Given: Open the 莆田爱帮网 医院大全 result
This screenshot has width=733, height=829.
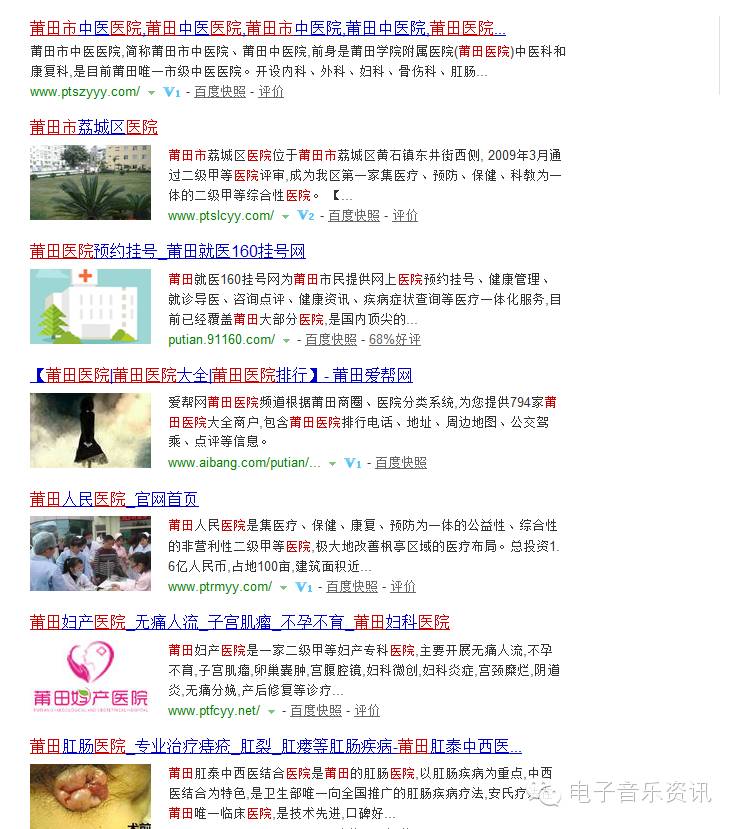Looking at the screenshot, I should (221, 375).
